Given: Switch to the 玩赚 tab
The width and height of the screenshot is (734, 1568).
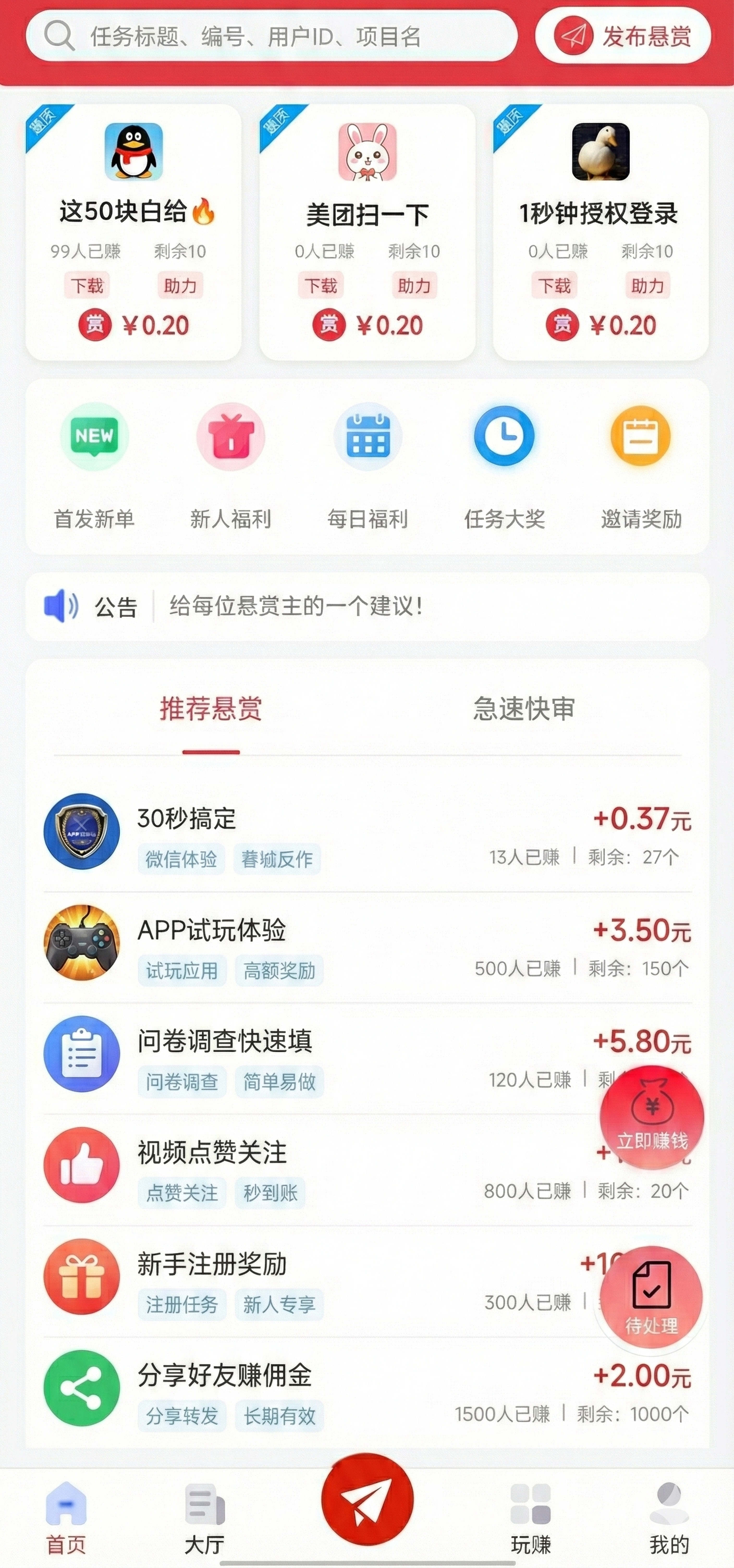Looking at the screenshot, I should 531,1519.
